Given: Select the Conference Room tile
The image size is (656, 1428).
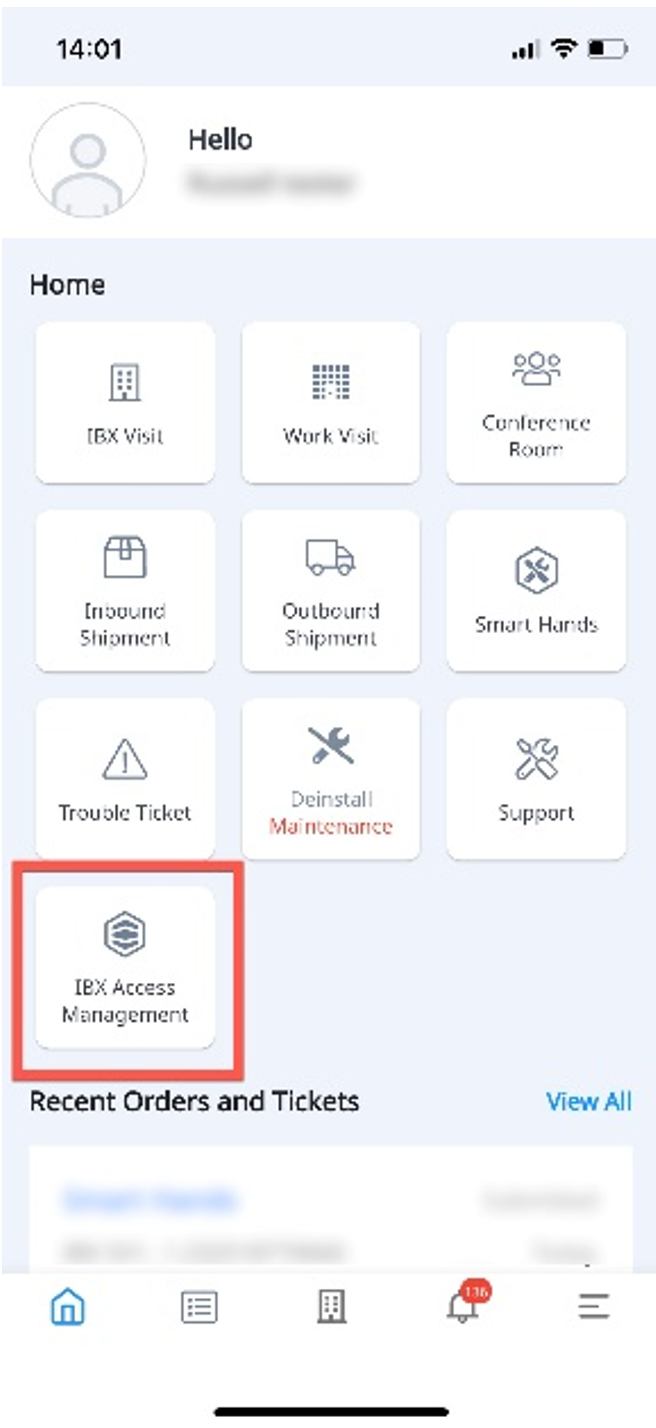Looking at the screenshot, I should click(x=536, y=402).
